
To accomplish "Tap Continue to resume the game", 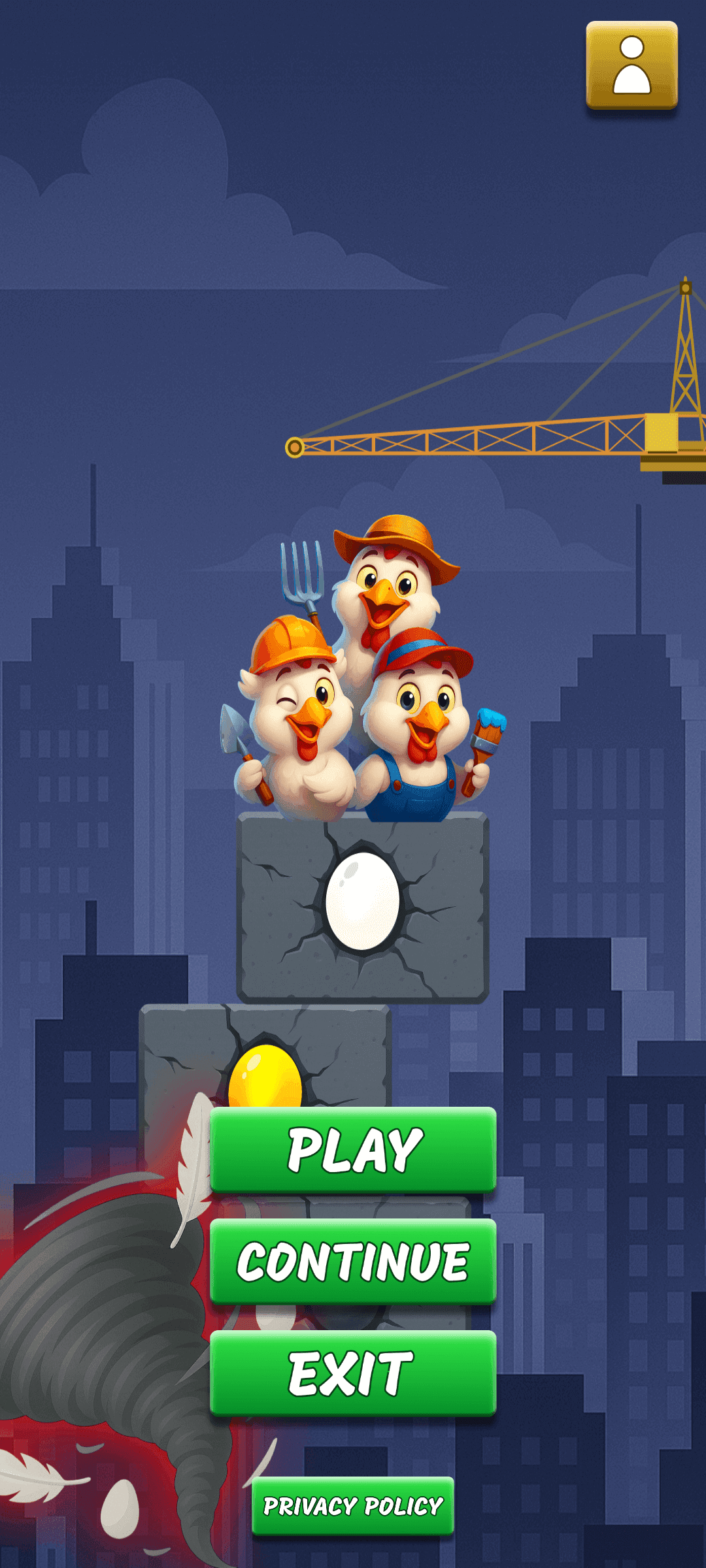I will click(353, 1261).
